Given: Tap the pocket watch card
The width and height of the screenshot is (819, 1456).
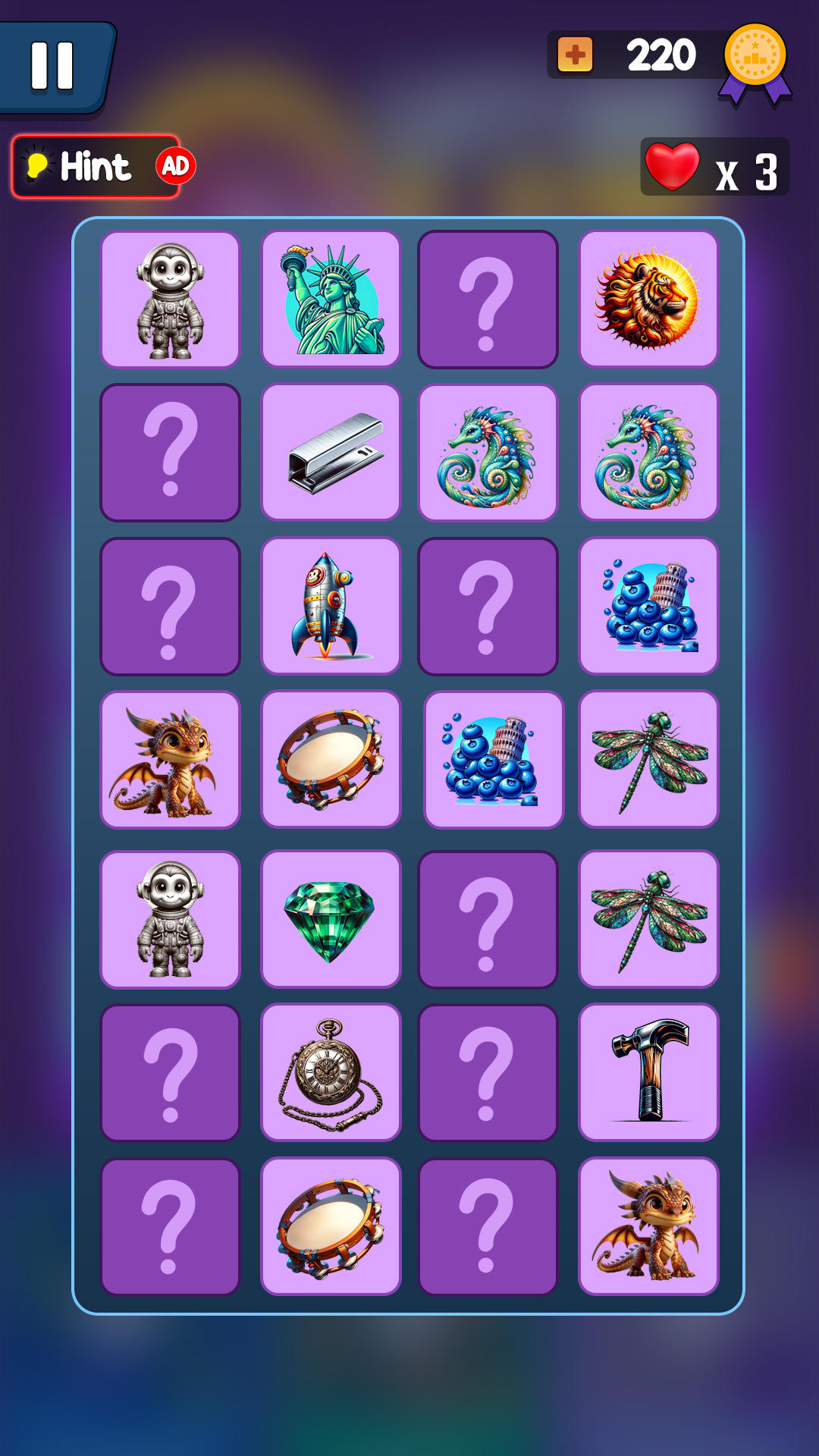Looking at the screenshot, I should pos(331,1072).
